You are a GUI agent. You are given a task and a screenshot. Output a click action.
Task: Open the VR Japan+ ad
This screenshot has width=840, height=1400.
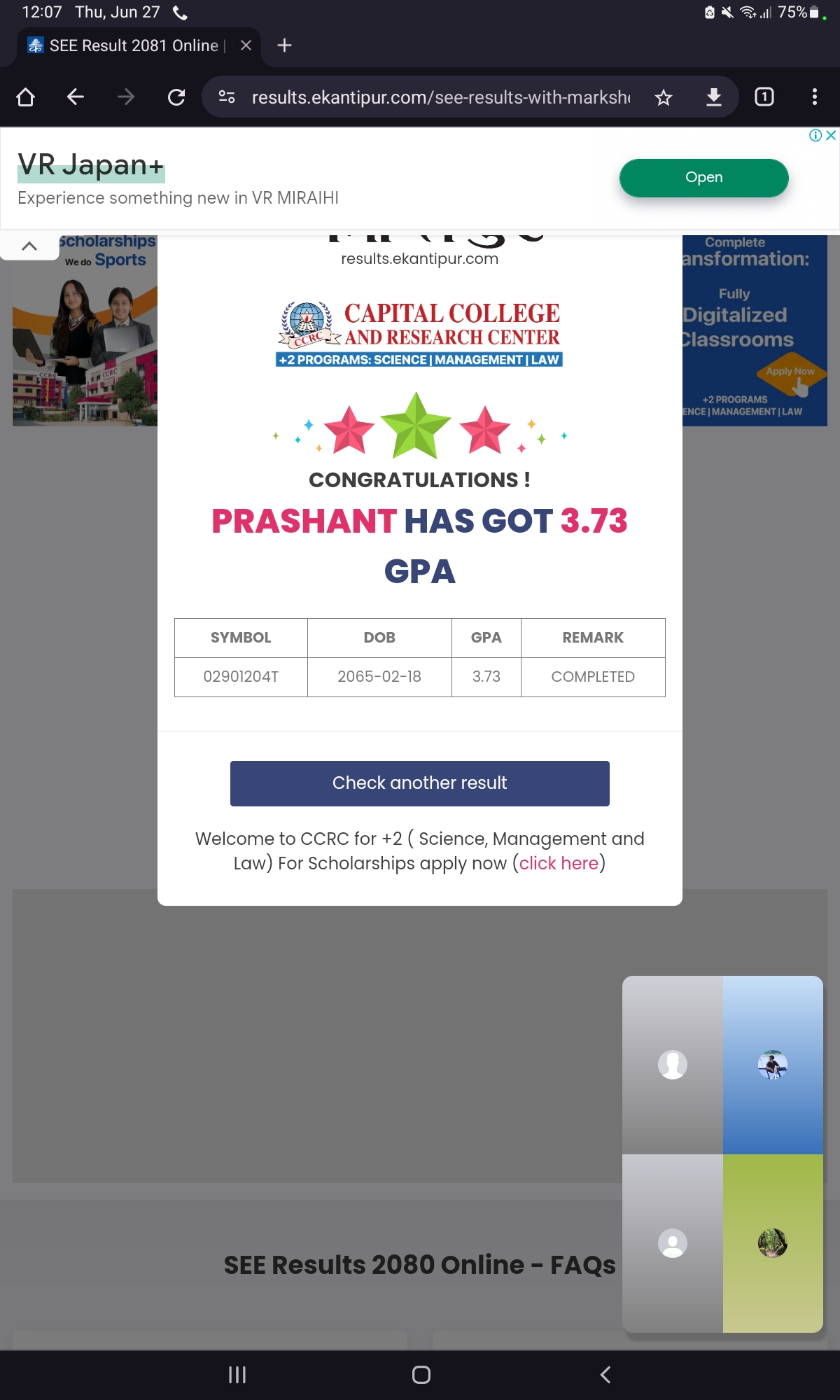pyautogui.click(x=703, y=178)
